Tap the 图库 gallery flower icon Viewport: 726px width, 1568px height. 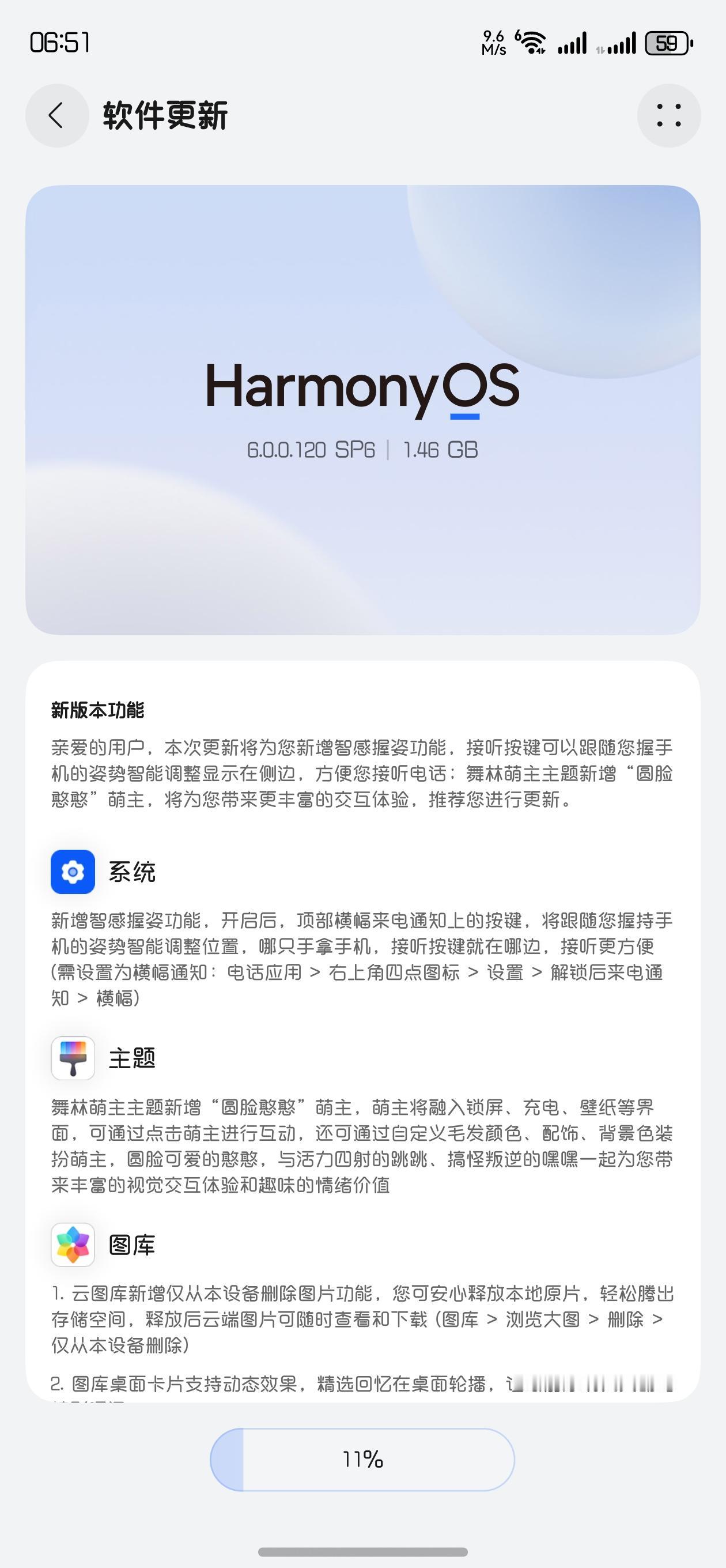73,1243
